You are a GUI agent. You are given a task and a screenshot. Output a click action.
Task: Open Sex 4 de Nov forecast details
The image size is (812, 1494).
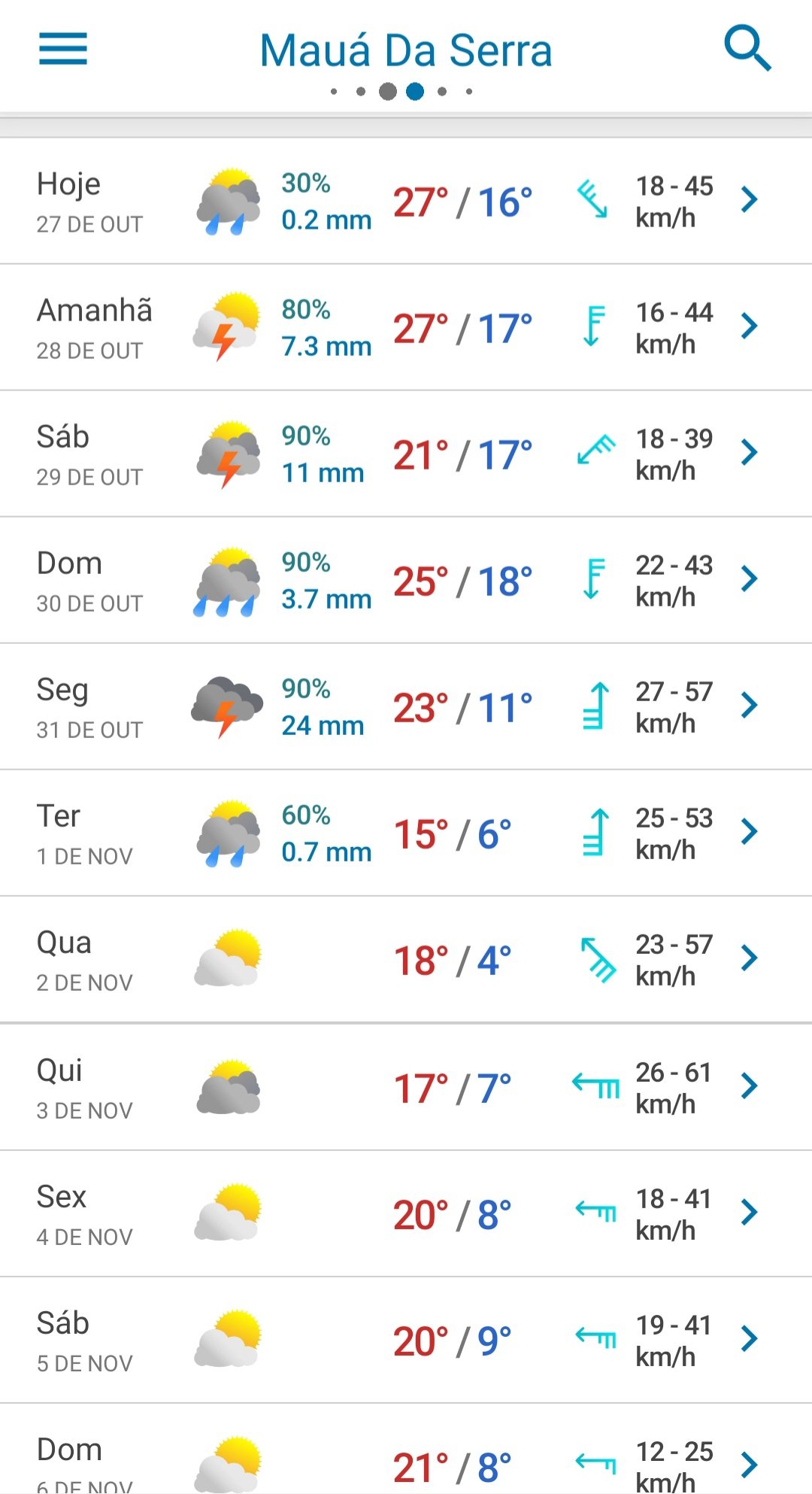tap(406, 1213)
